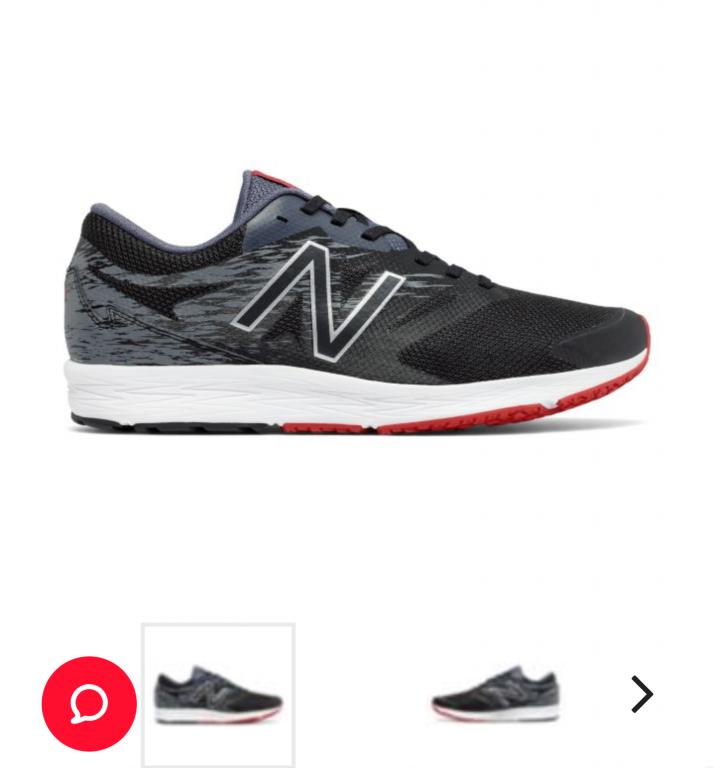714x768 pixels.
Task: Select the second shoe thumbnail
Action: pos(496,695)
